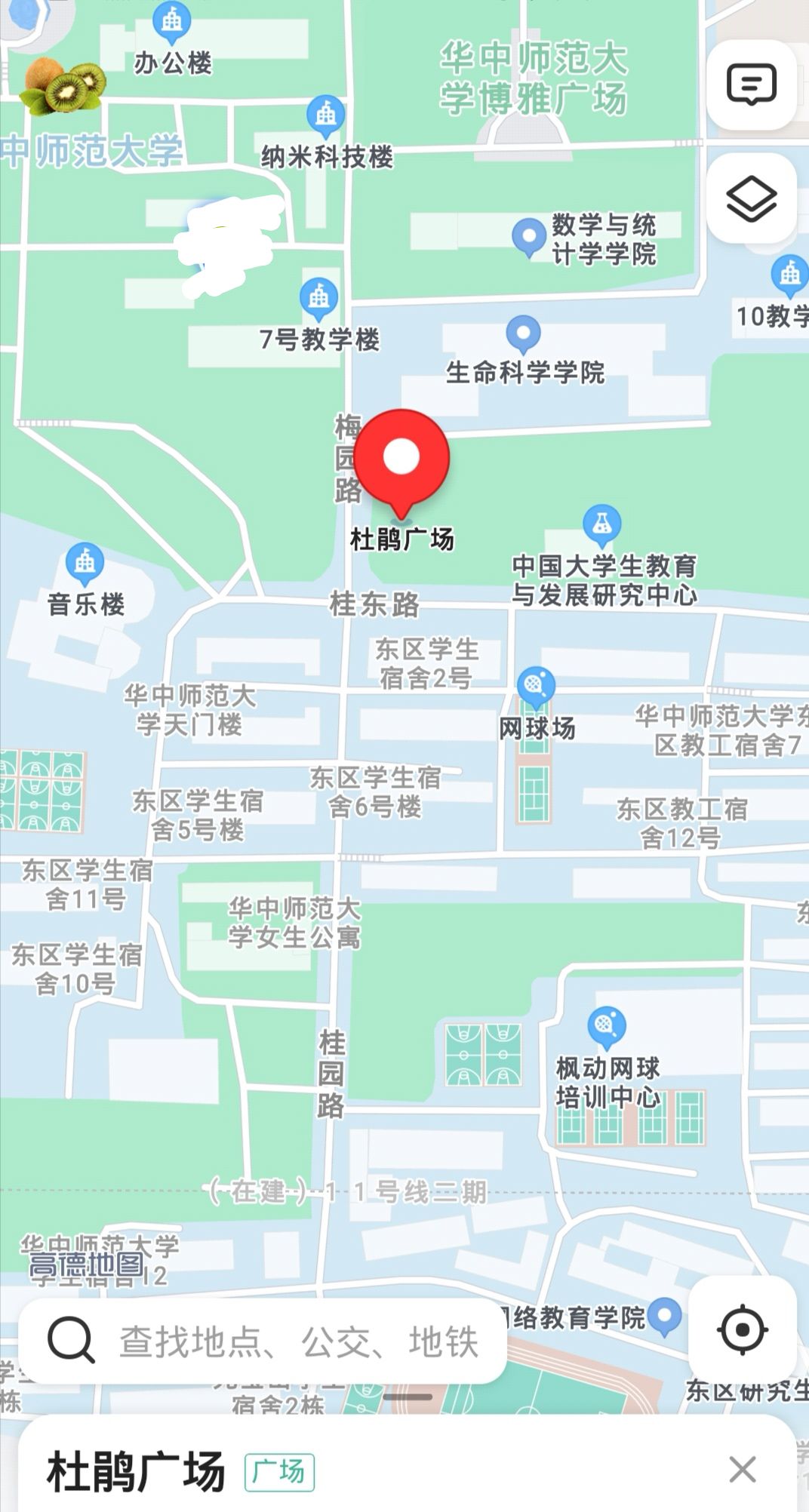Image resolution: width=809 pixels, height=1512 pixels.
Task: Open the 杜鹃广场 place card details
Action: pyautogui.click(x=136, y=1471)
